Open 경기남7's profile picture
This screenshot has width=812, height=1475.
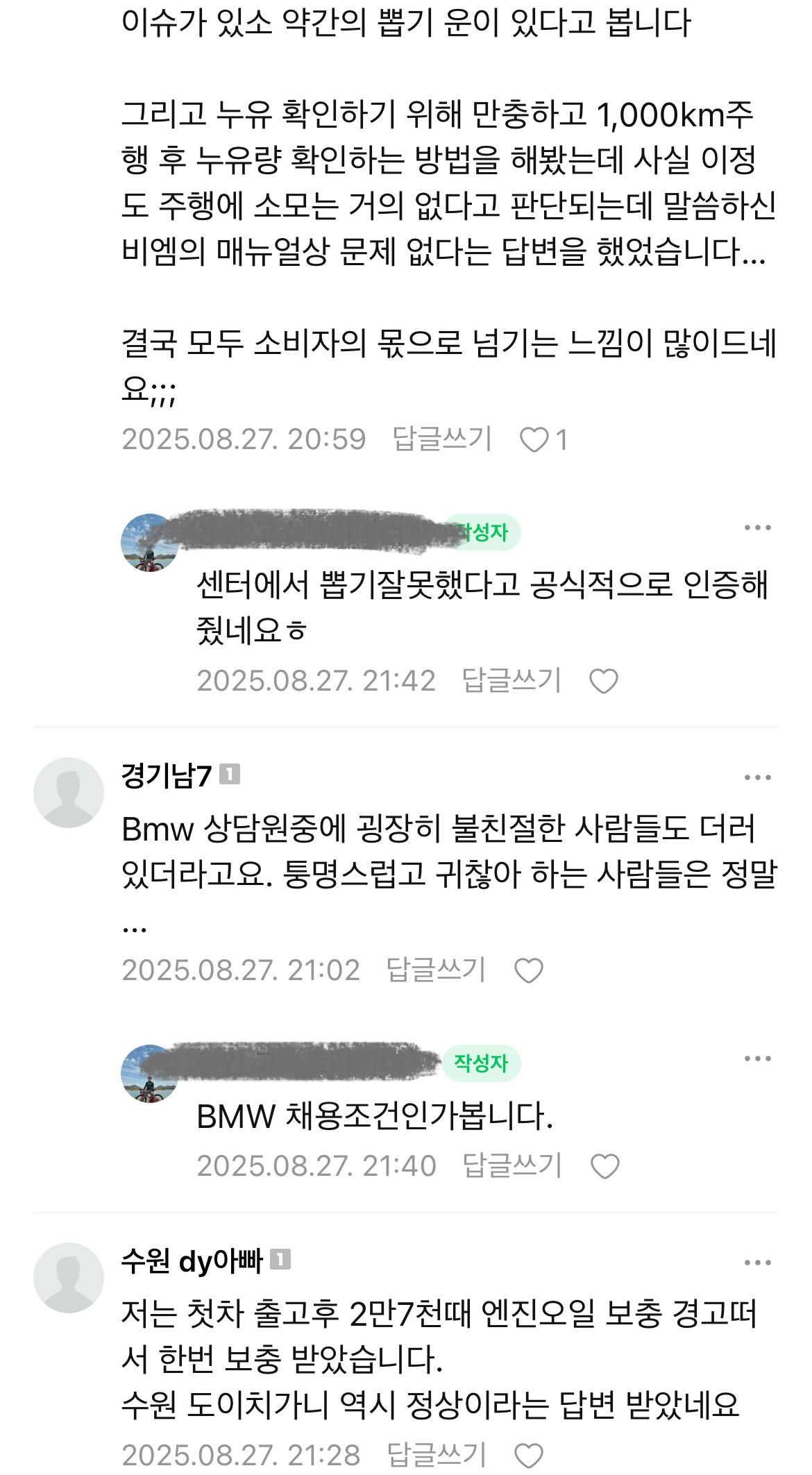[69, 792]
